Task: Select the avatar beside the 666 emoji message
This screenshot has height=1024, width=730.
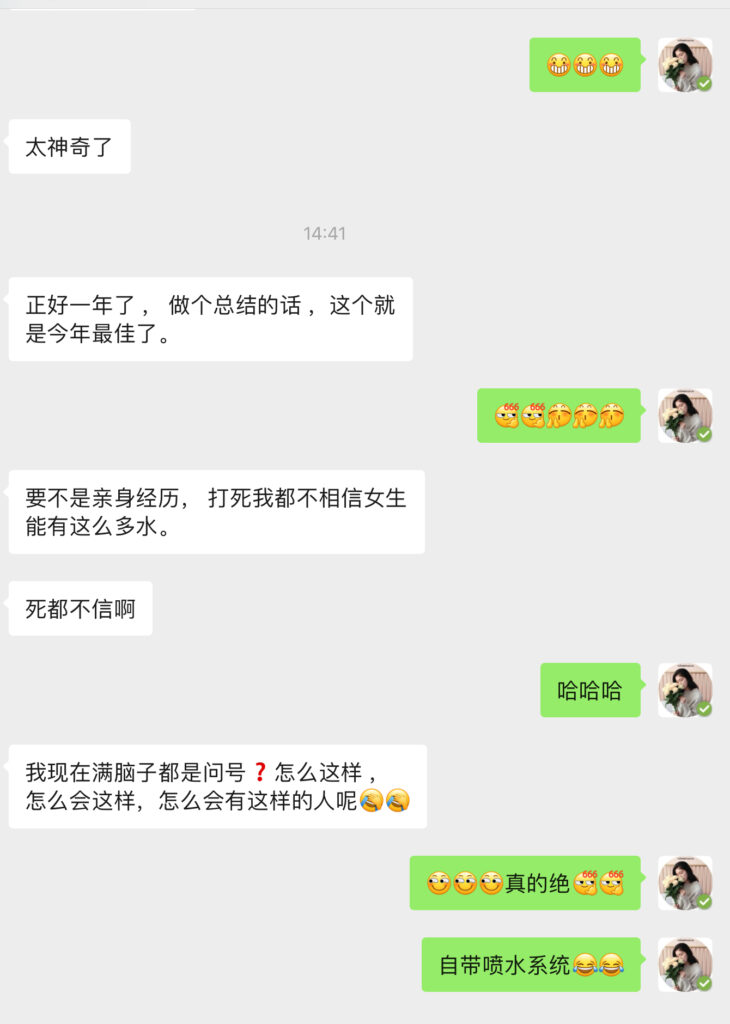Action: pos(685,416)
